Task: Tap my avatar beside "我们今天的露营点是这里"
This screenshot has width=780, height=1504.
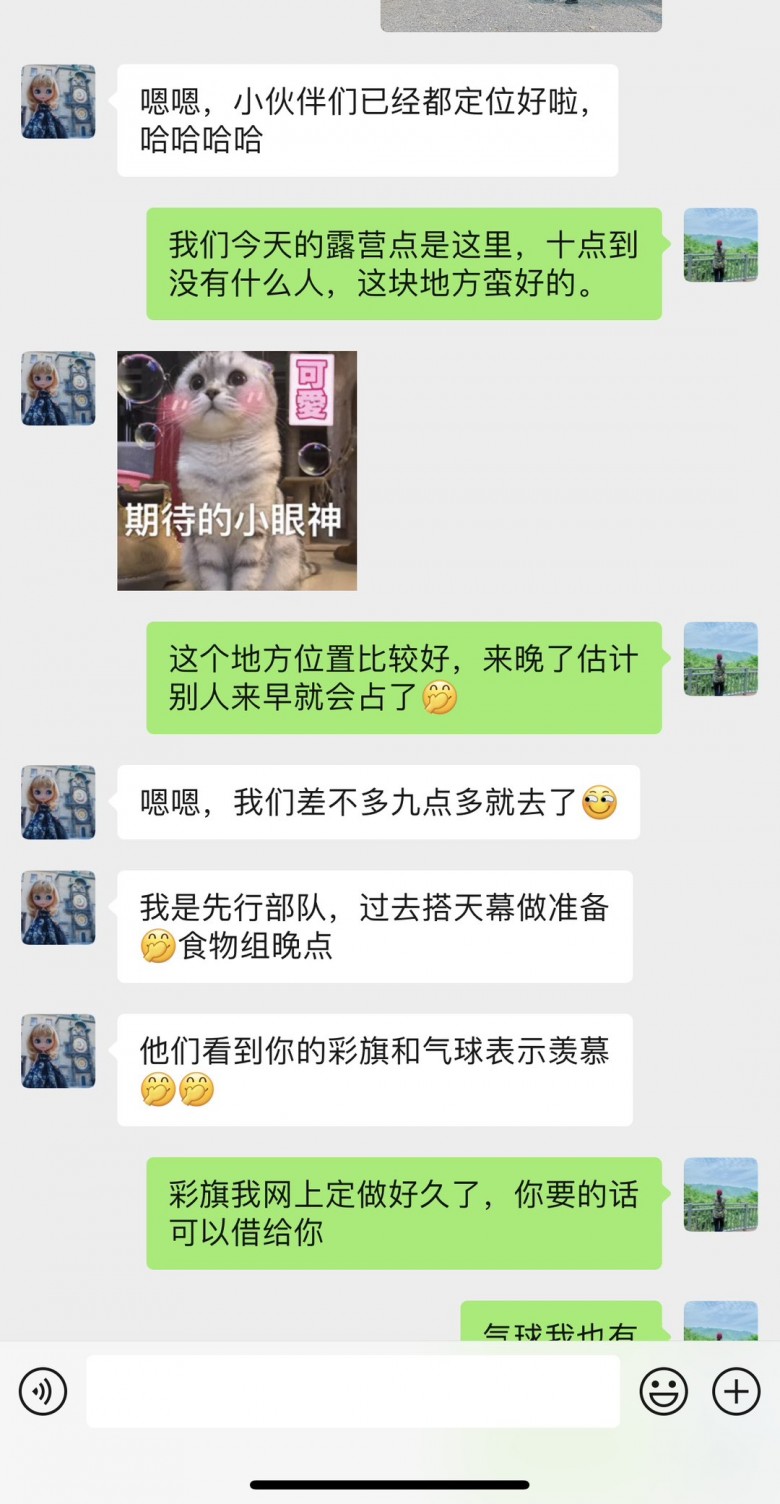Action: (720, 245)
